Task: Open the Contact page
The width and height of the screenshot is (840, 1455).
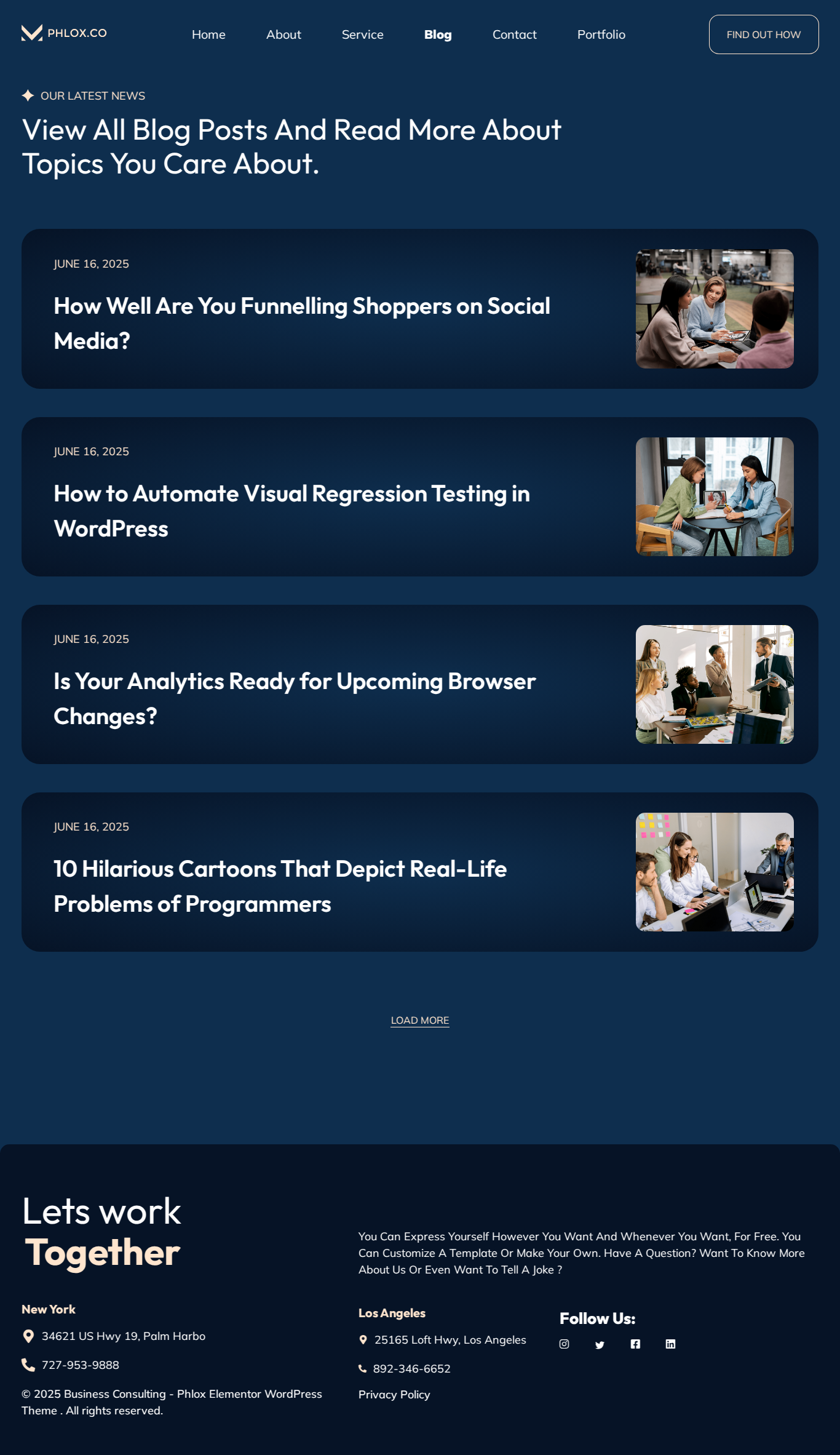Action: click(x=514, y=34)
